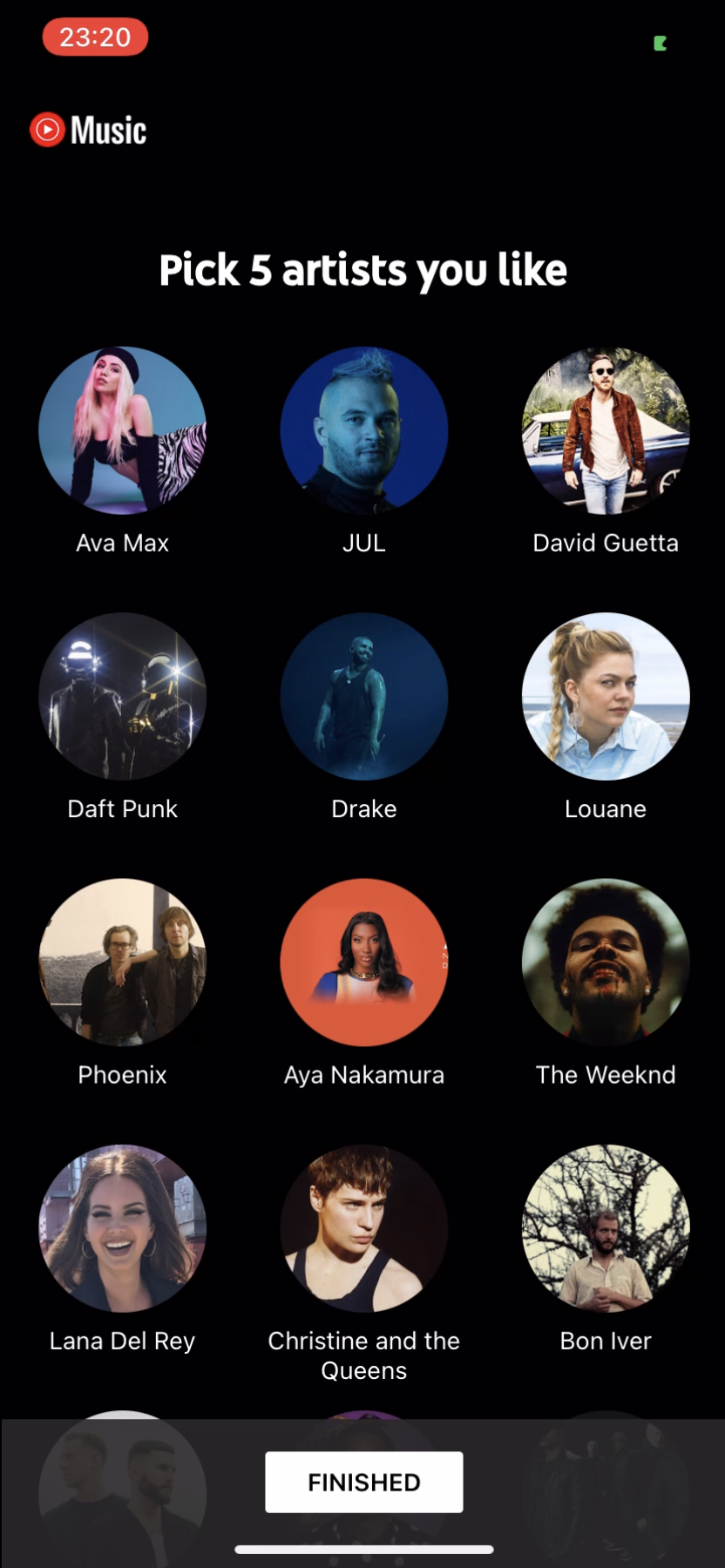Tap the Bon Iver name label
Viewport: 725px width, 1568px height.
click(605, 1341)
